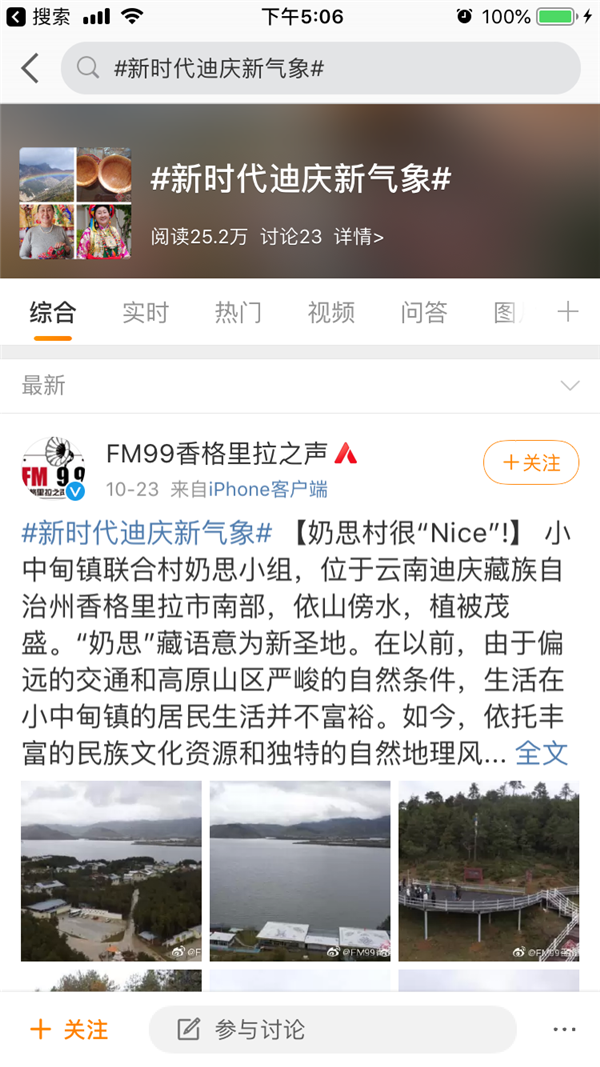Screen dimensions: 600x1067
Task: Tap the iOS 搜索 back-to-app link
Action: point(40,17)
